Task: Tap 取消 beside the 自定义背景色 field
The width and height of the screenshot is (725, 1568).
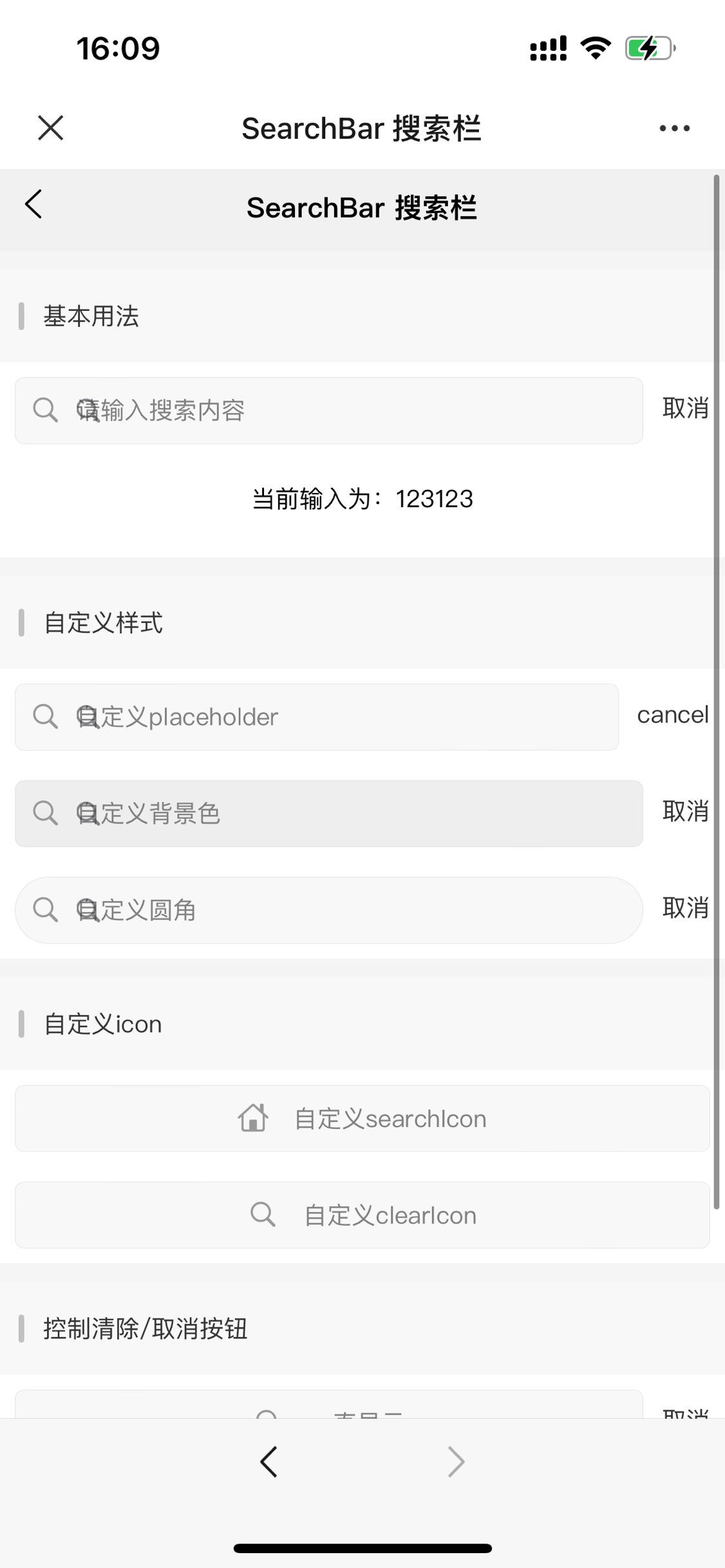Action: [685, 811]
